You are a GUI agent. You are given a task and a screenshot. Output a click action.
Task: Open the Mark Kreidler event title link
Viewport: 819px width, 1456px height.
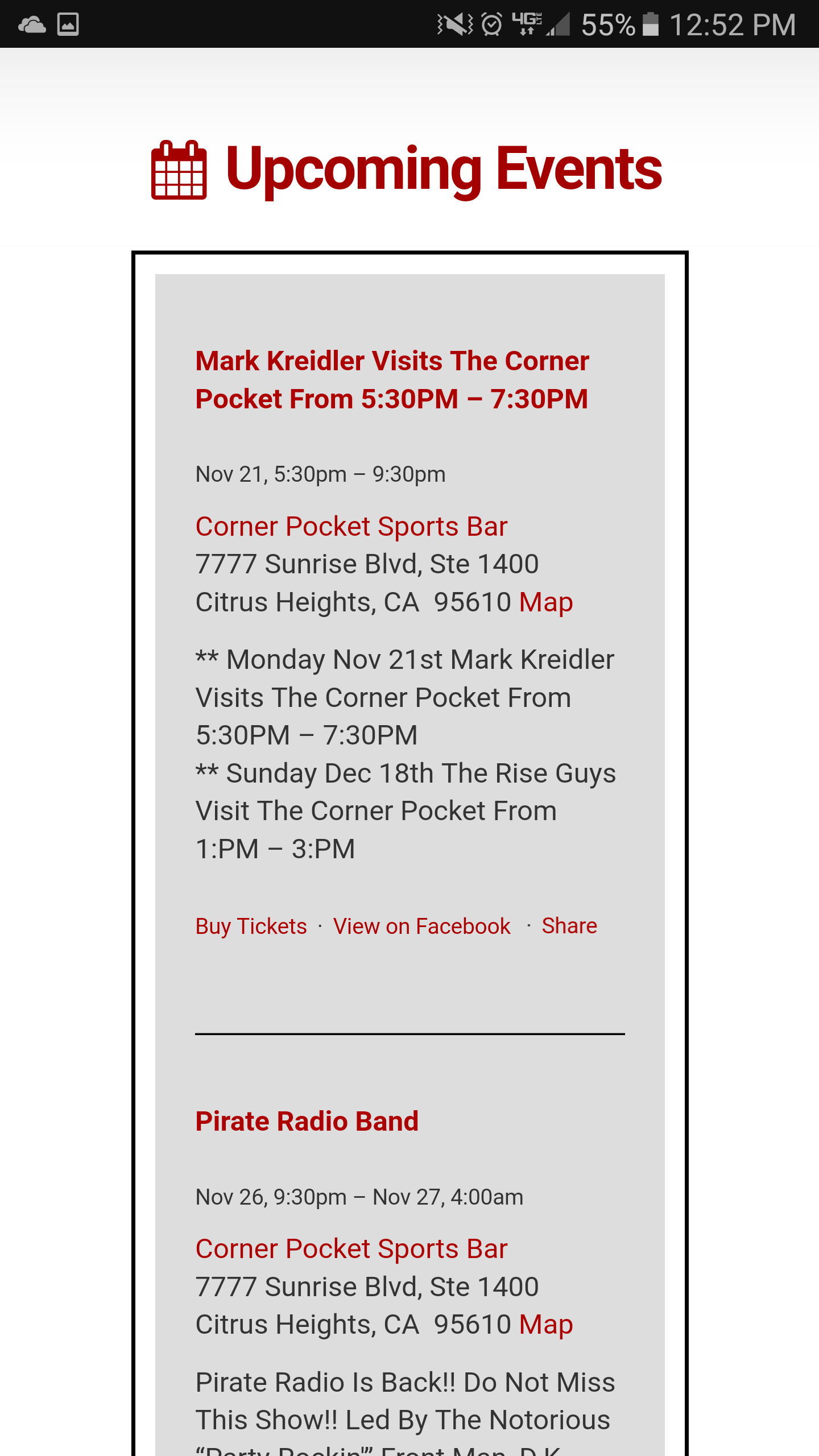click(392, 380)
